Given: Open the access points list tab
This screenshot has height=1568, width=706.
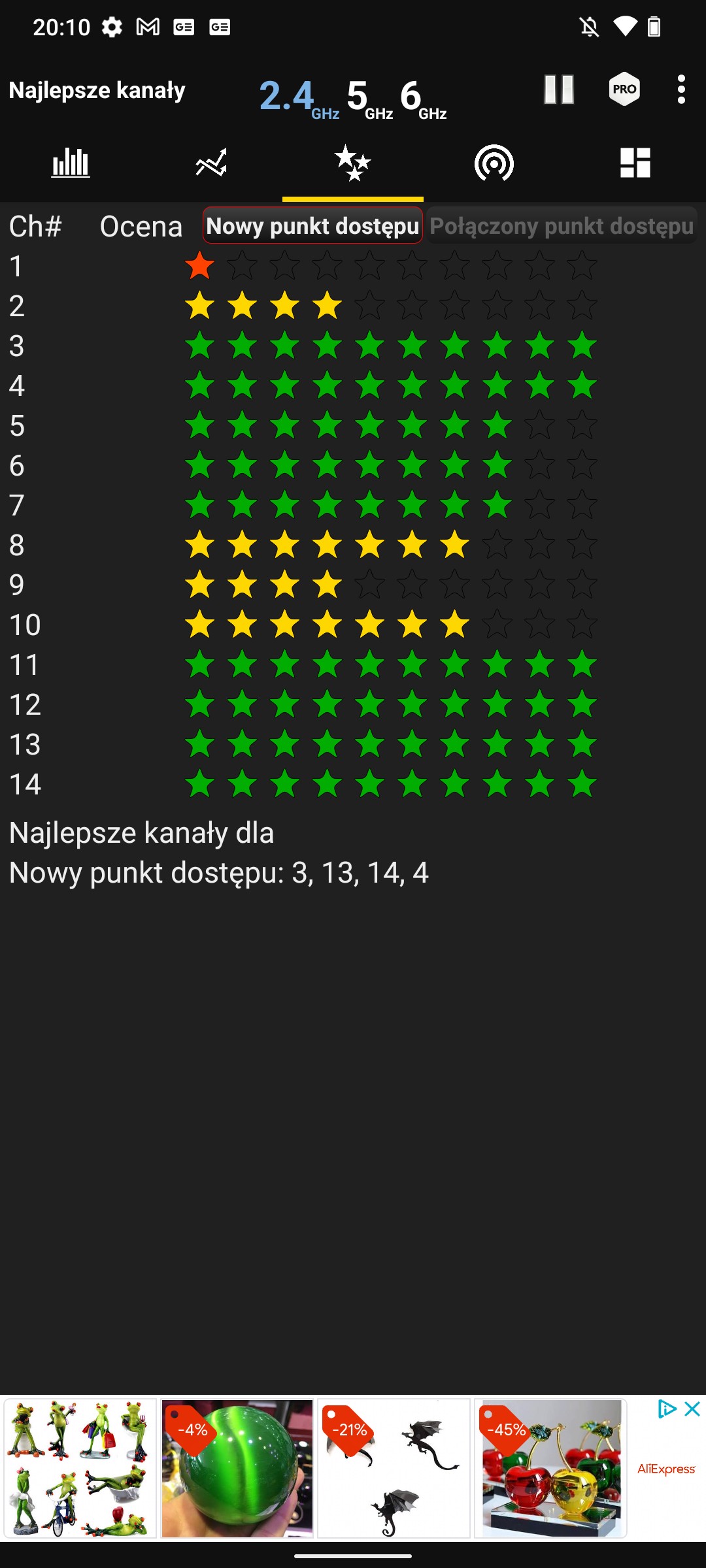Looking at the screenshot, I should [x=635, y=163].
